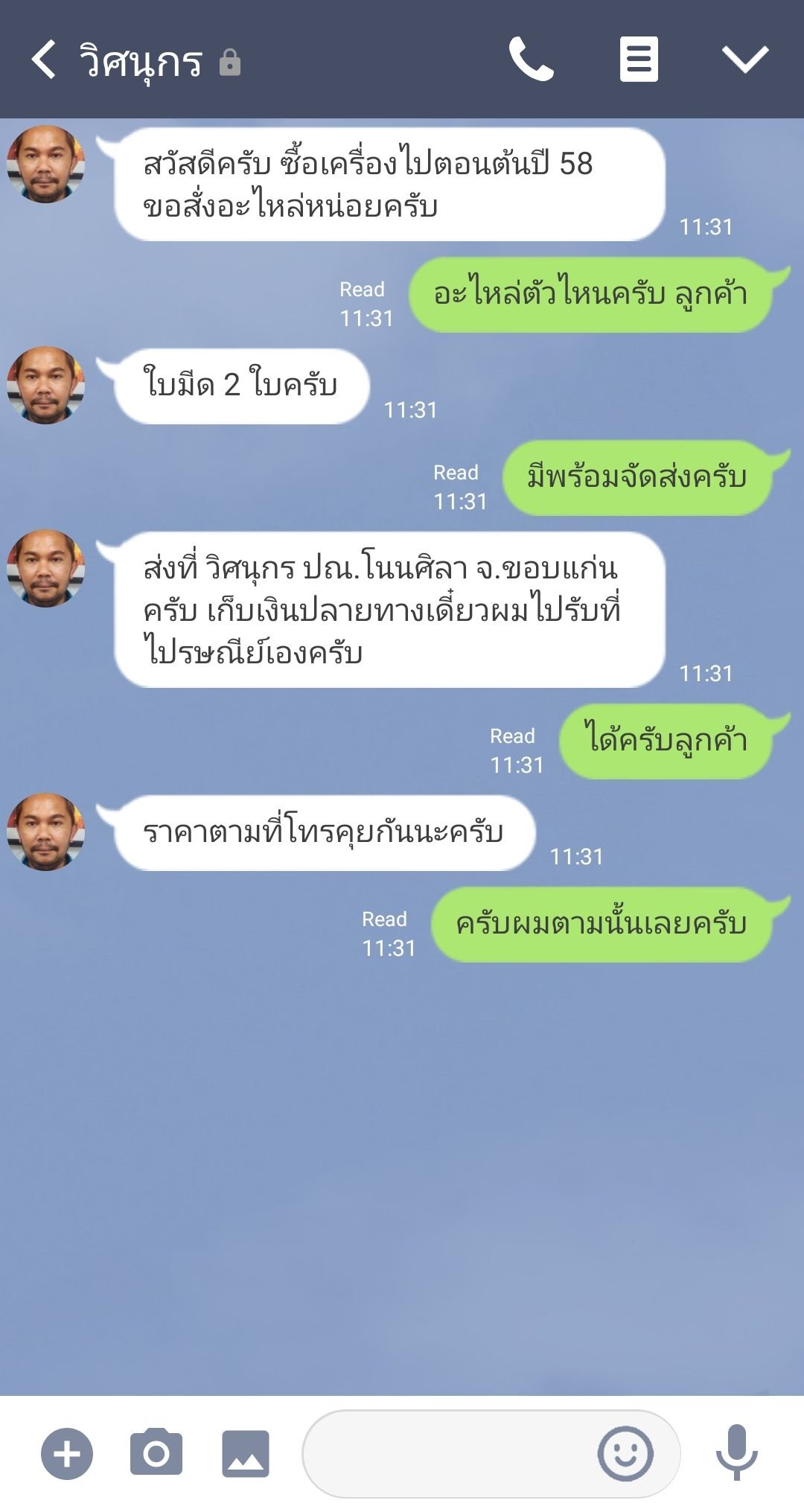Open the photo gallery picker

246,1453
